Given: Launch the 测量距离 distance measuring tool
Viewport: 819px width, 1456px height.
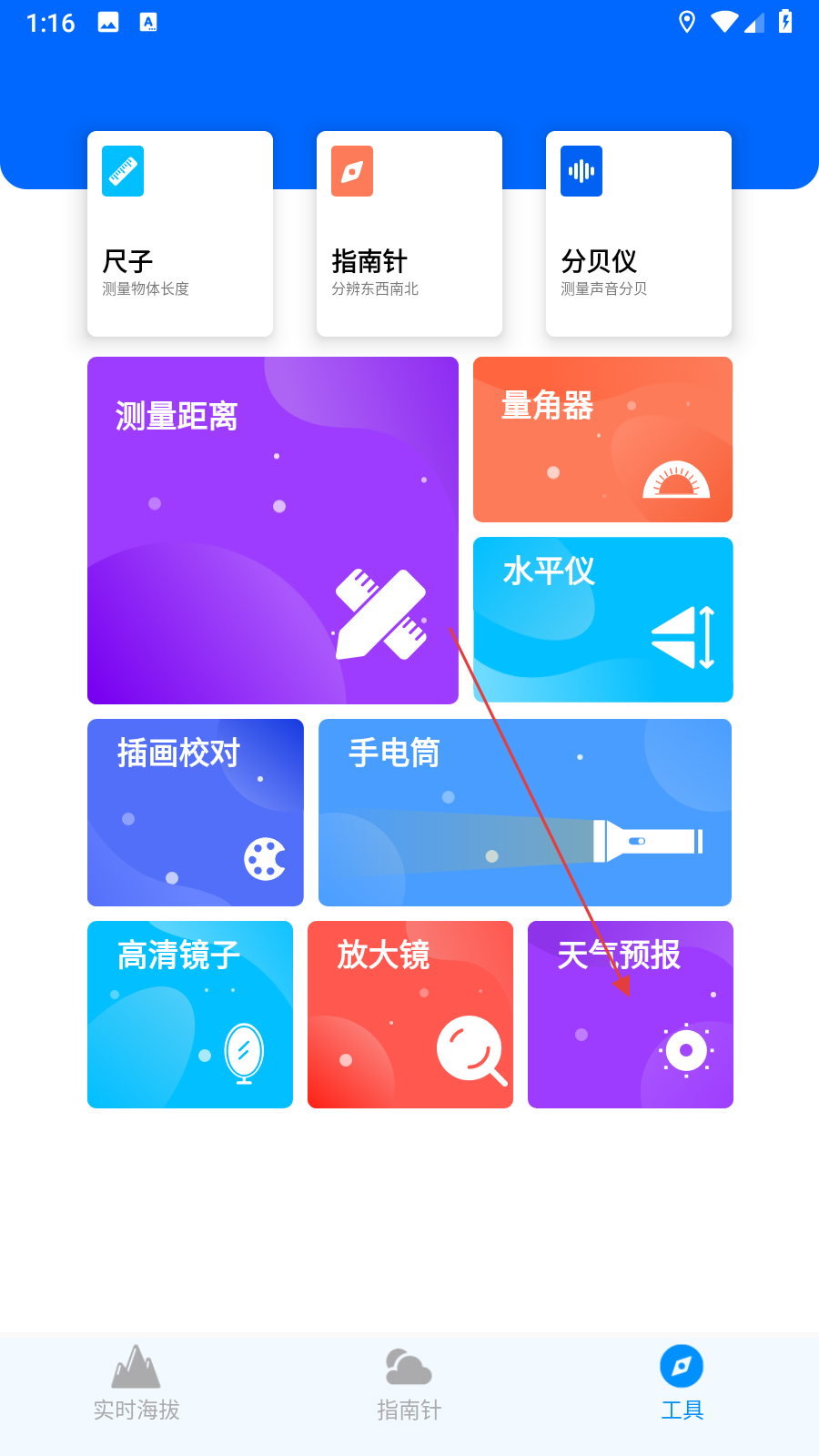Looking at the screenshot, I should [273, 530].
